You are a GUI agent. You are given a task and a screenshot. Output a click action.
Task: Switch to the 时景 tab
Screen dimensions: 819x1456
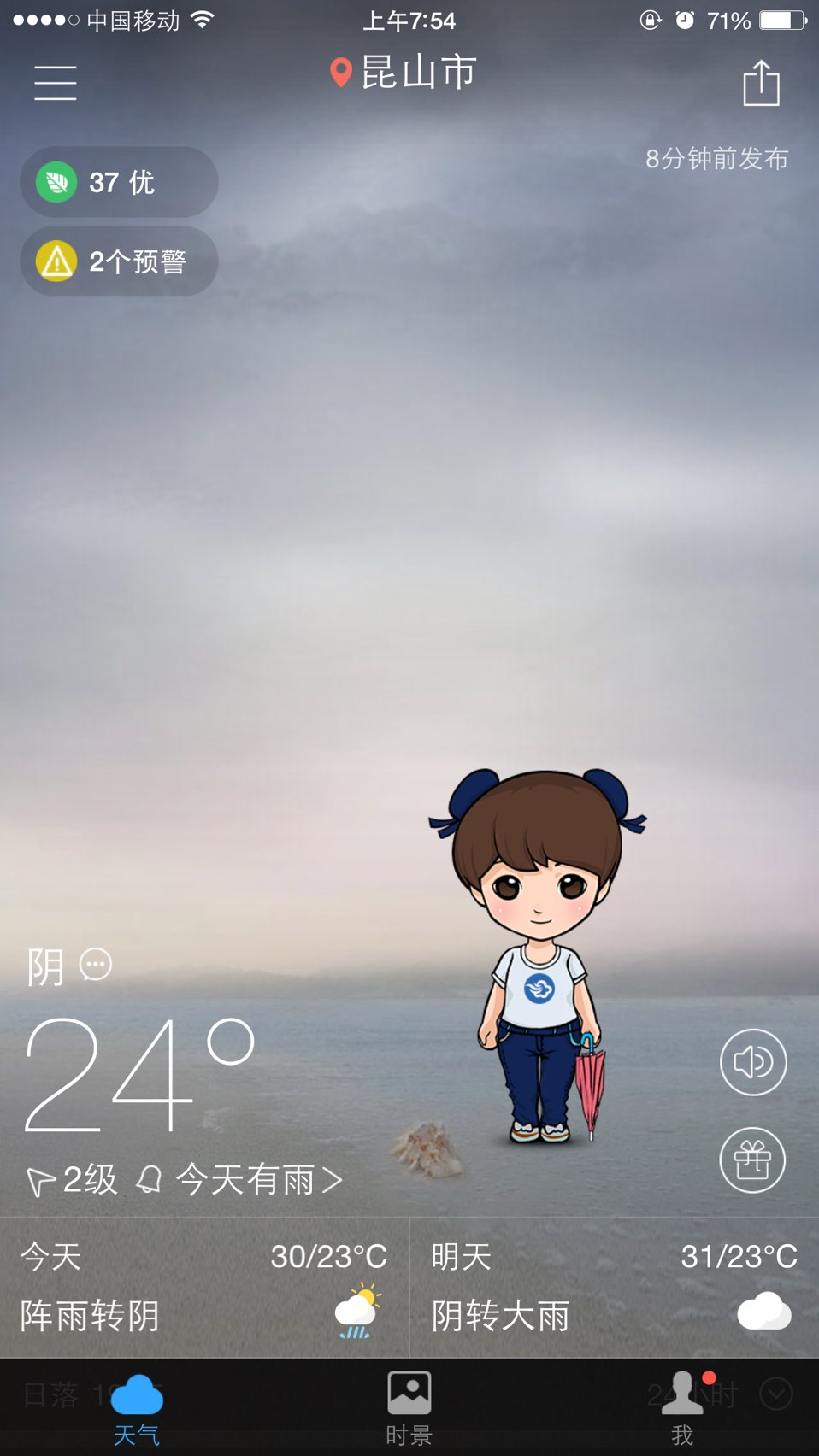coord(409,1408)
